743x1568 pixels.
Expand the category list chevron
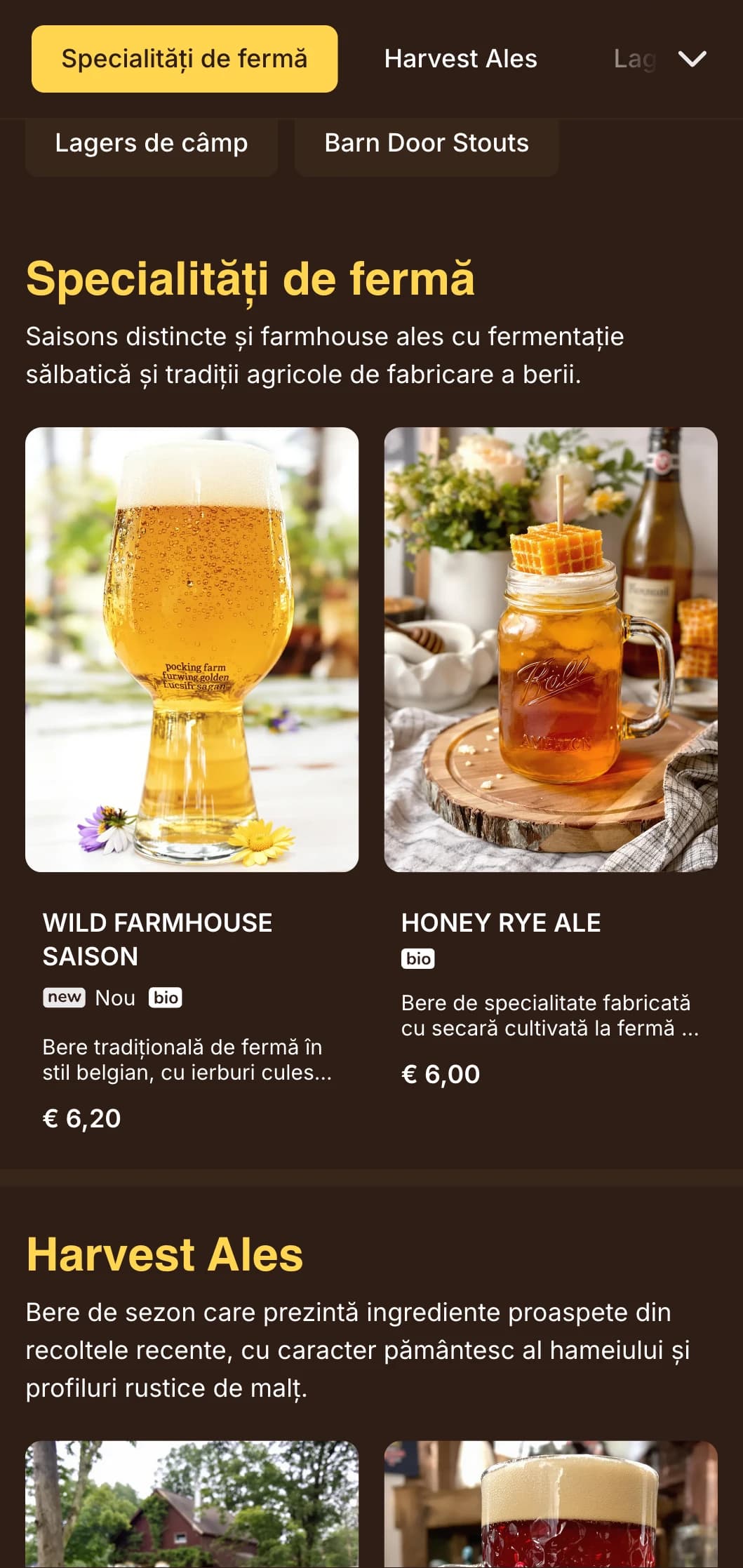coord(692,59)
